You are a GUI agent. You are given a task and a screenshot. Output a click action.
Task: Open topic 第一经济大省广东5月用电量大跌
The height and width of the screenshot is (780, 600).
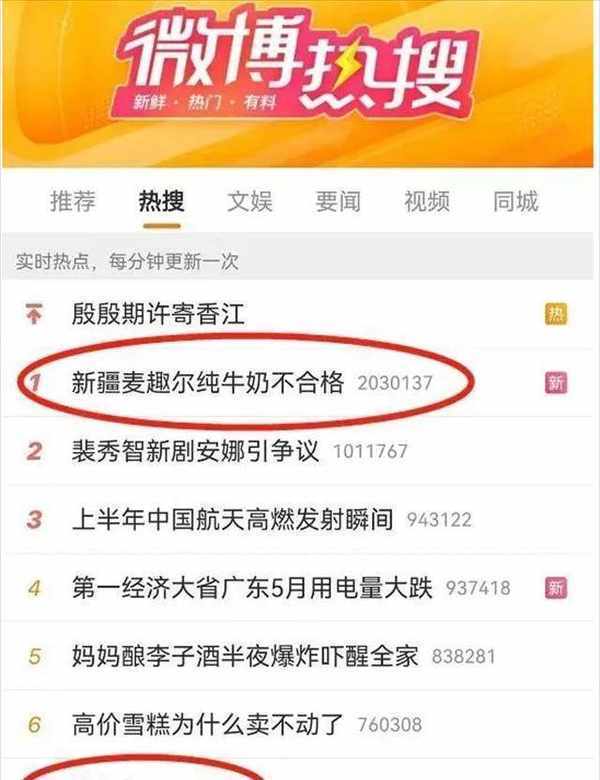pos(253,587)
